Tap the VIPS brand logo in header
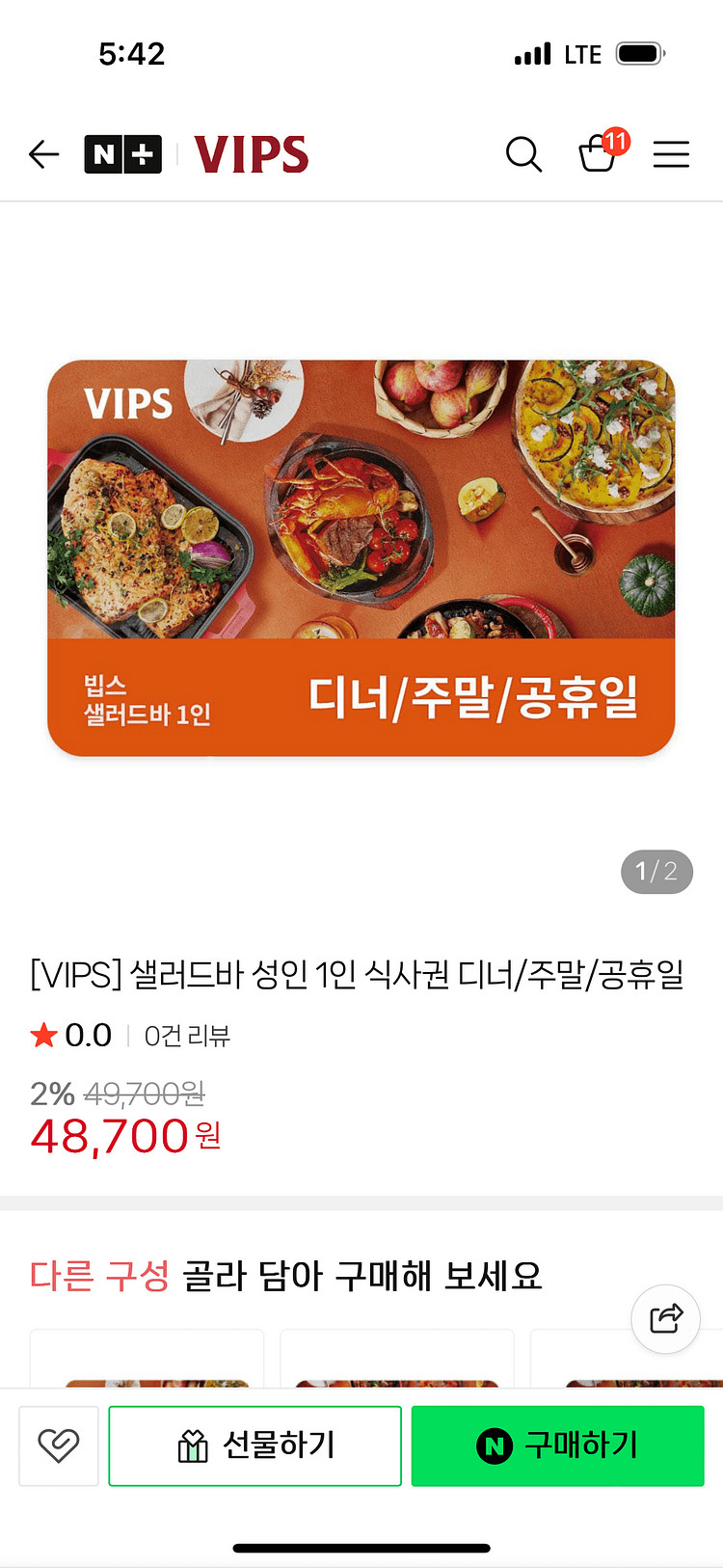The image size is (723, 1568). [x=251, y=154]
